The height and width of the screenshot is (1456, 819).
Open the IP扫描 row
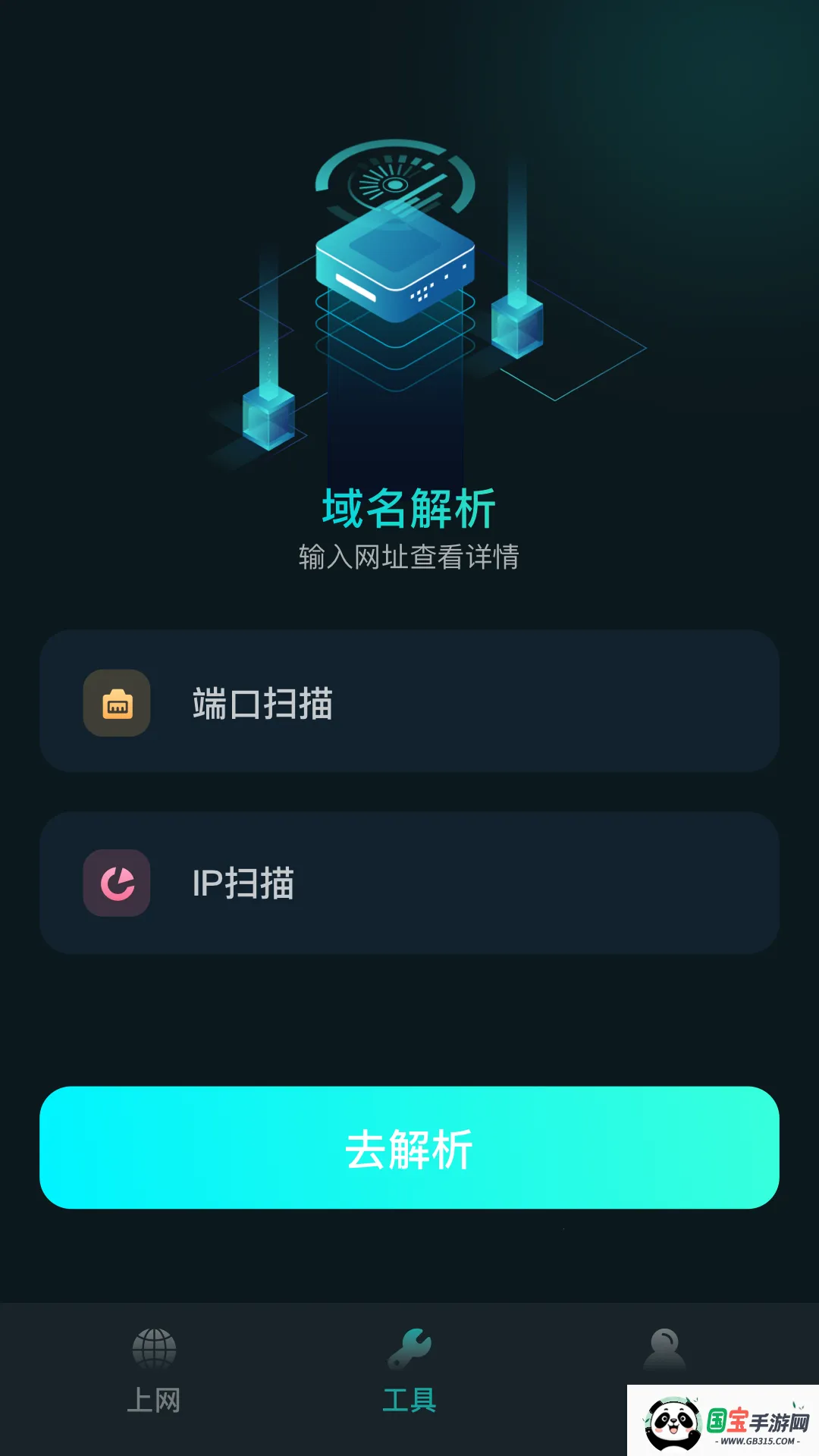(409, 884)
